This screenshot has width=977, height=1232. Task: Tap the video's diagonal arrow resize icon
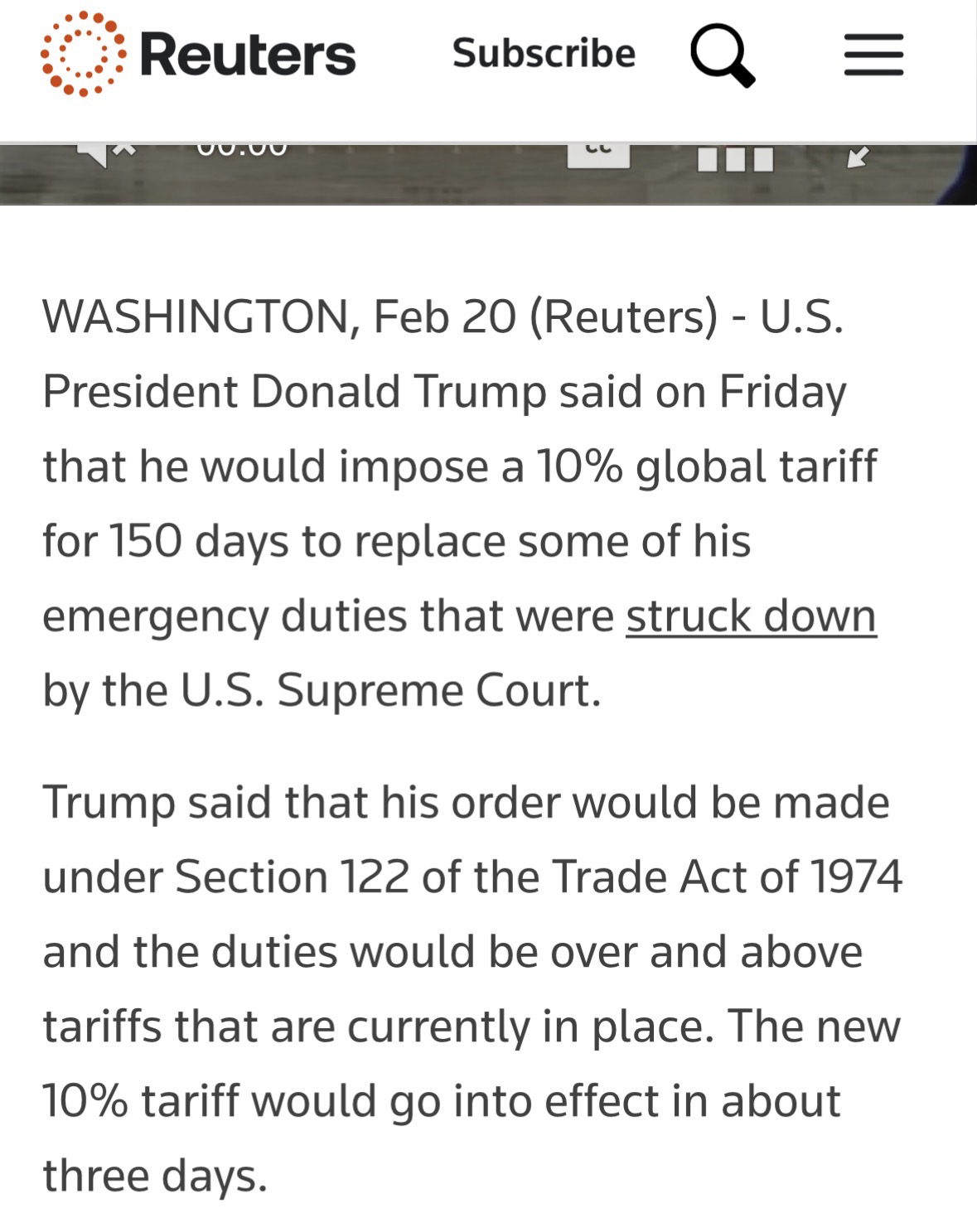(859, 155)
